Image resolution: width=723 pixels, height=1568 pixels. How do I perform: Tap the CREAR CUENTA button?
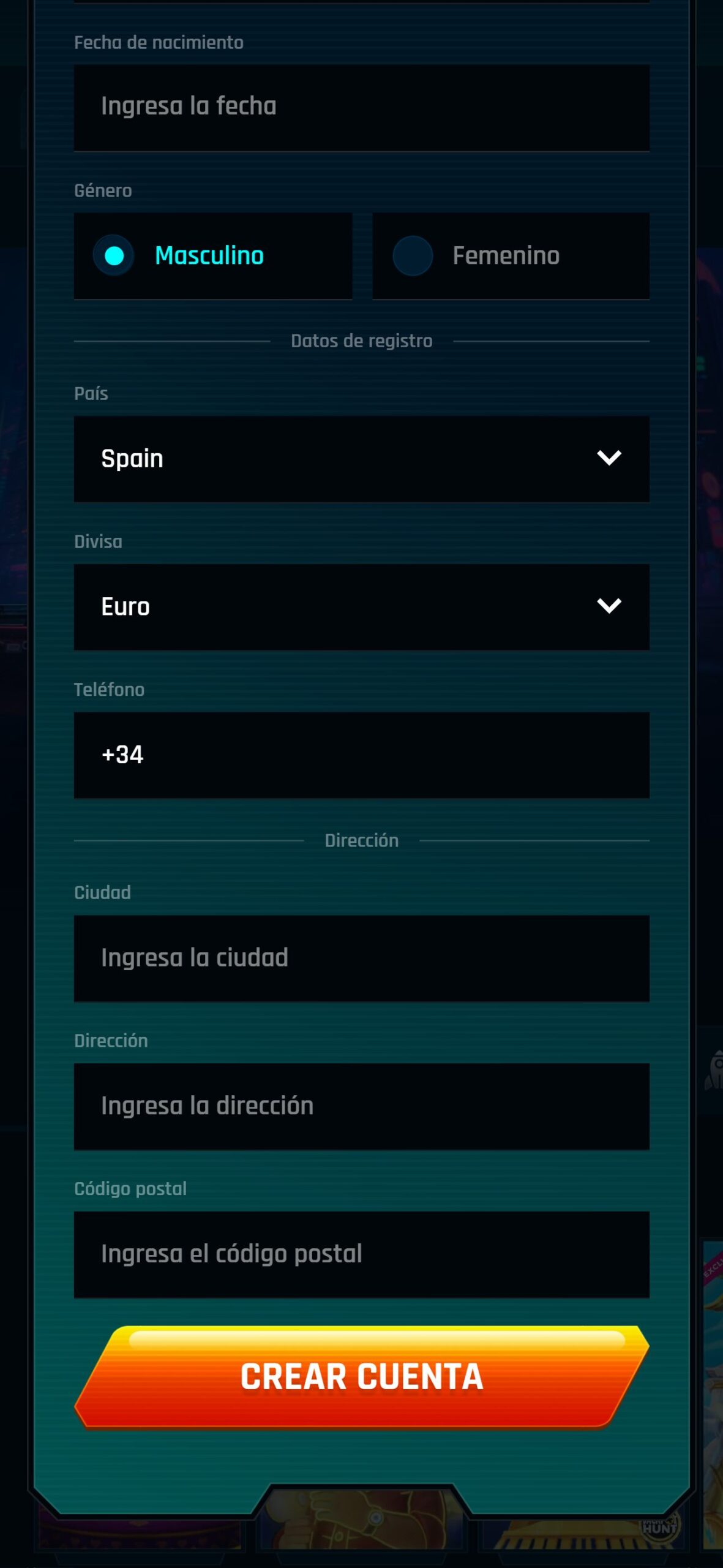click(x=361, y=1377)
